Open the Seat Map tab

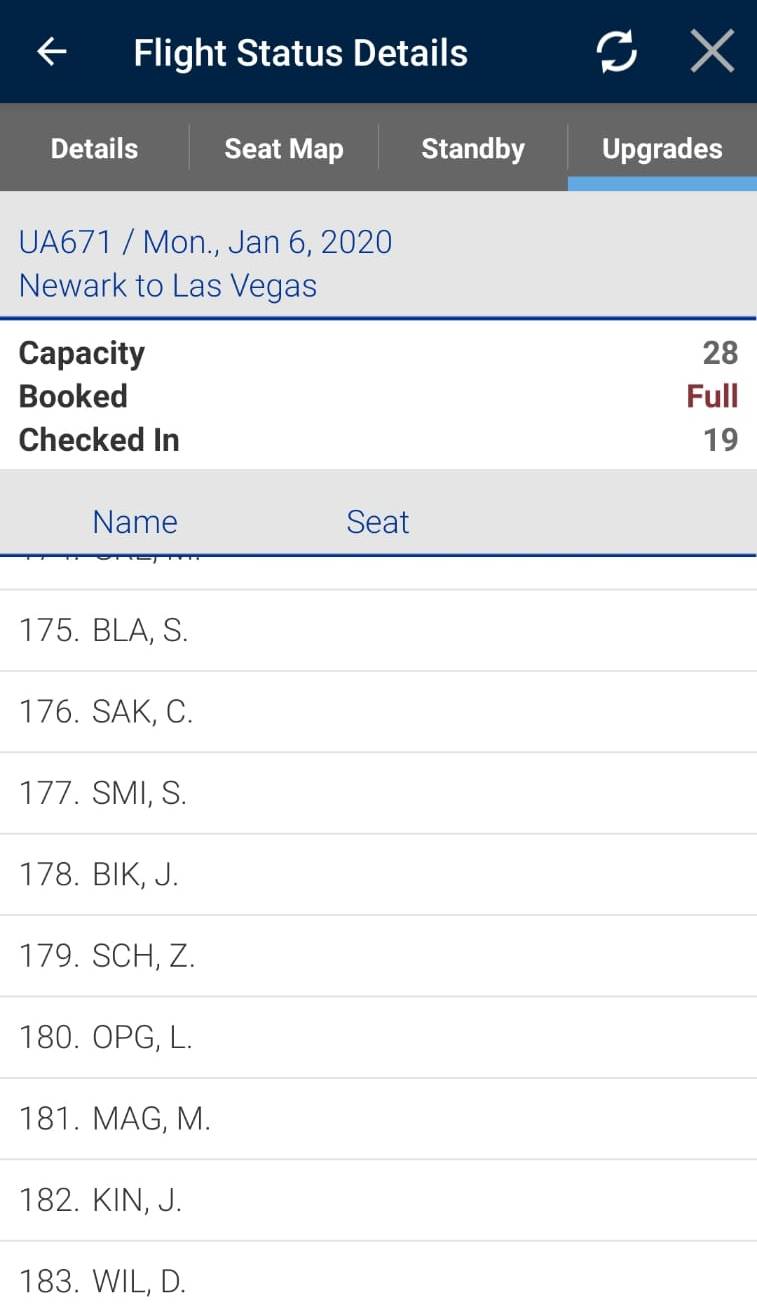click(284, 149)
